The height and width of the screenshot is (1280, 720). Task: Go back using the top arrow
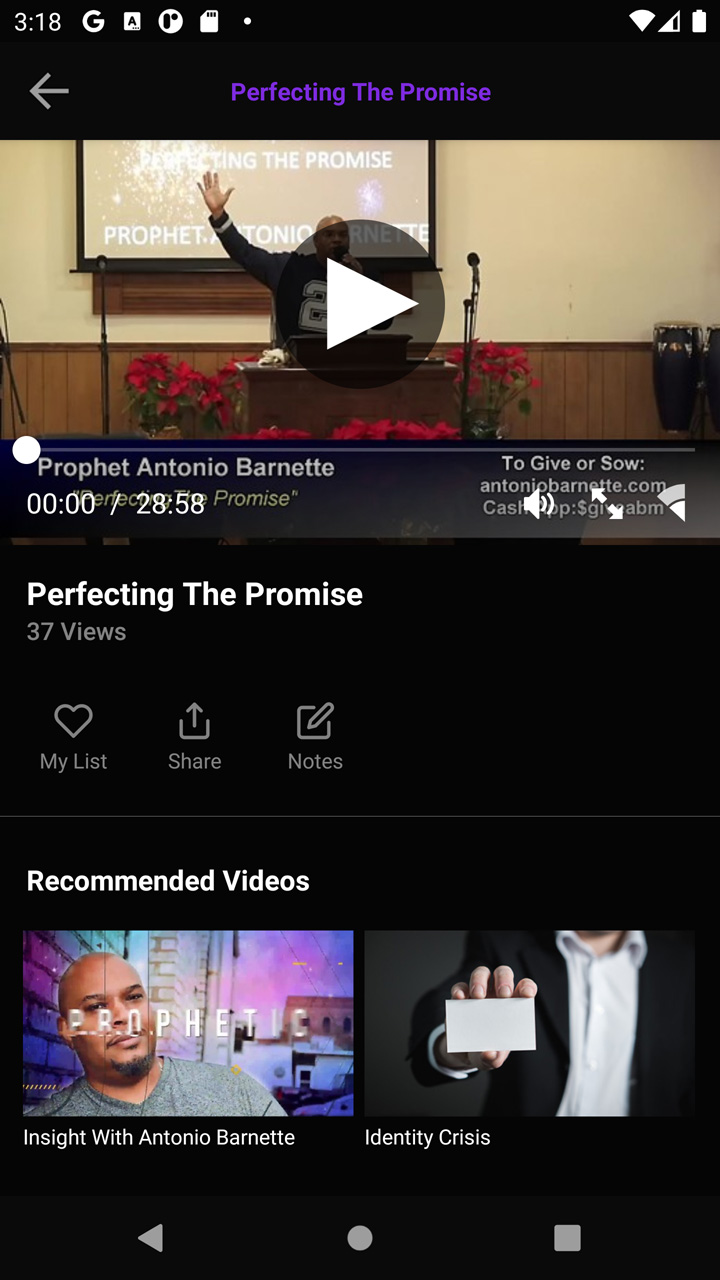48,91
